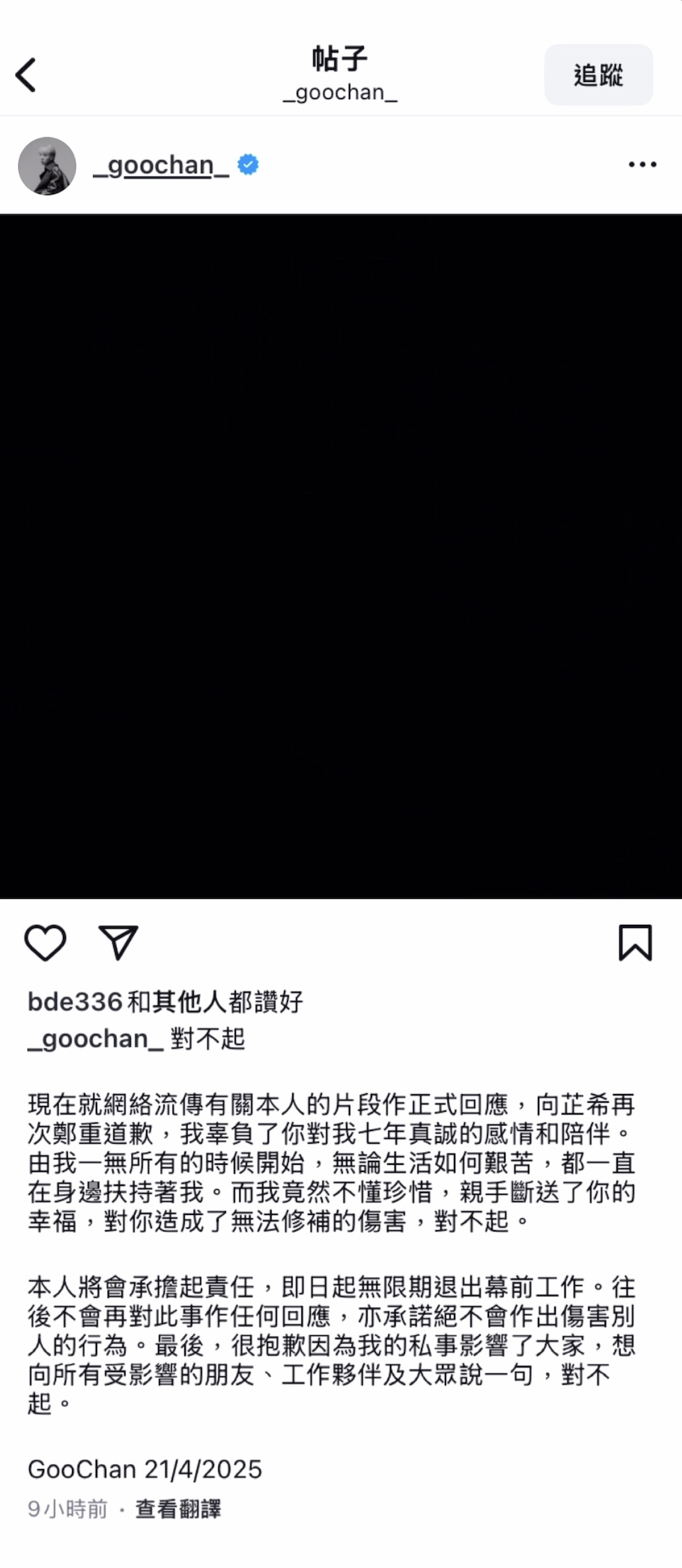Tap the 9小時前 timestamp

[66, 1510]
